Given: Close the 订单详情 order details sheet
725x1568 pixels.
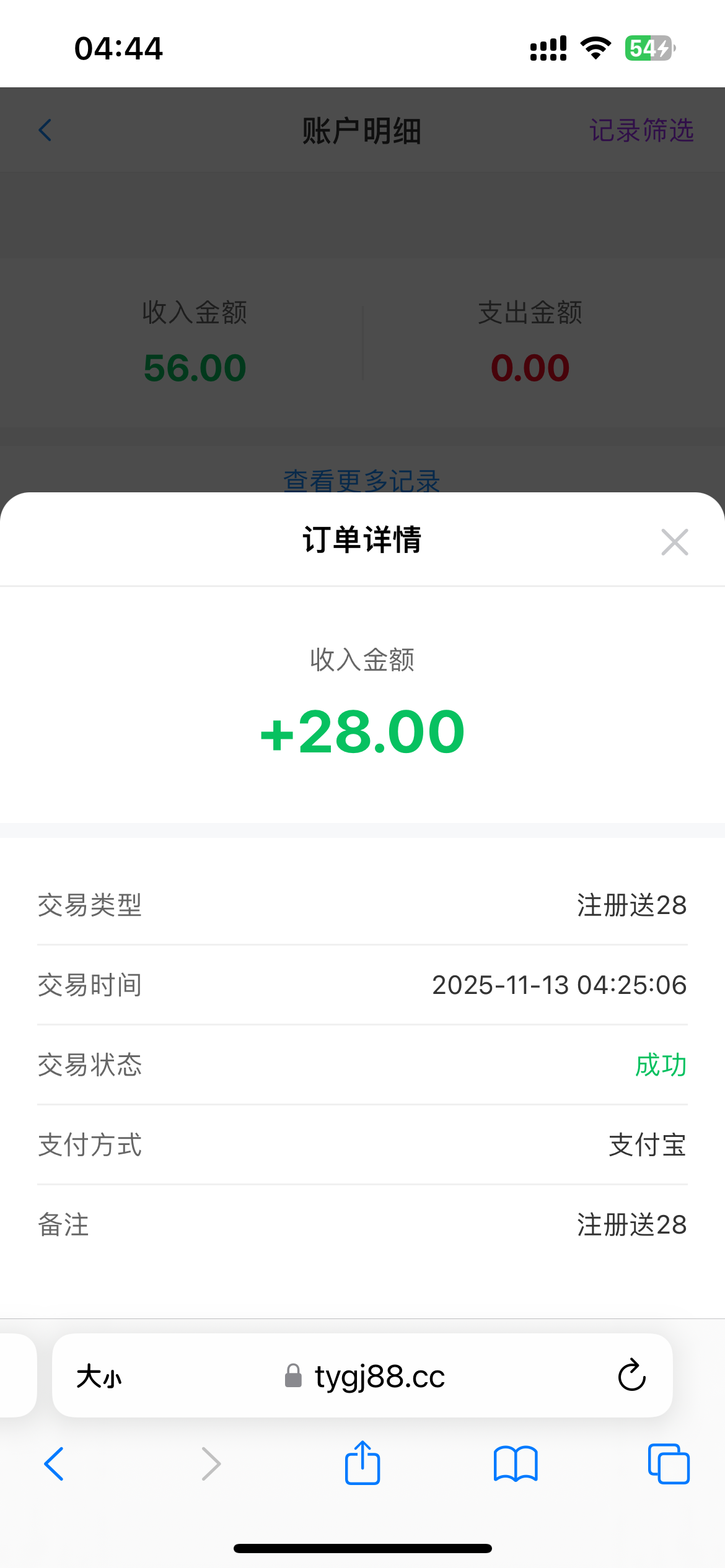Looking at the screenshot, I should pos(674,542).
